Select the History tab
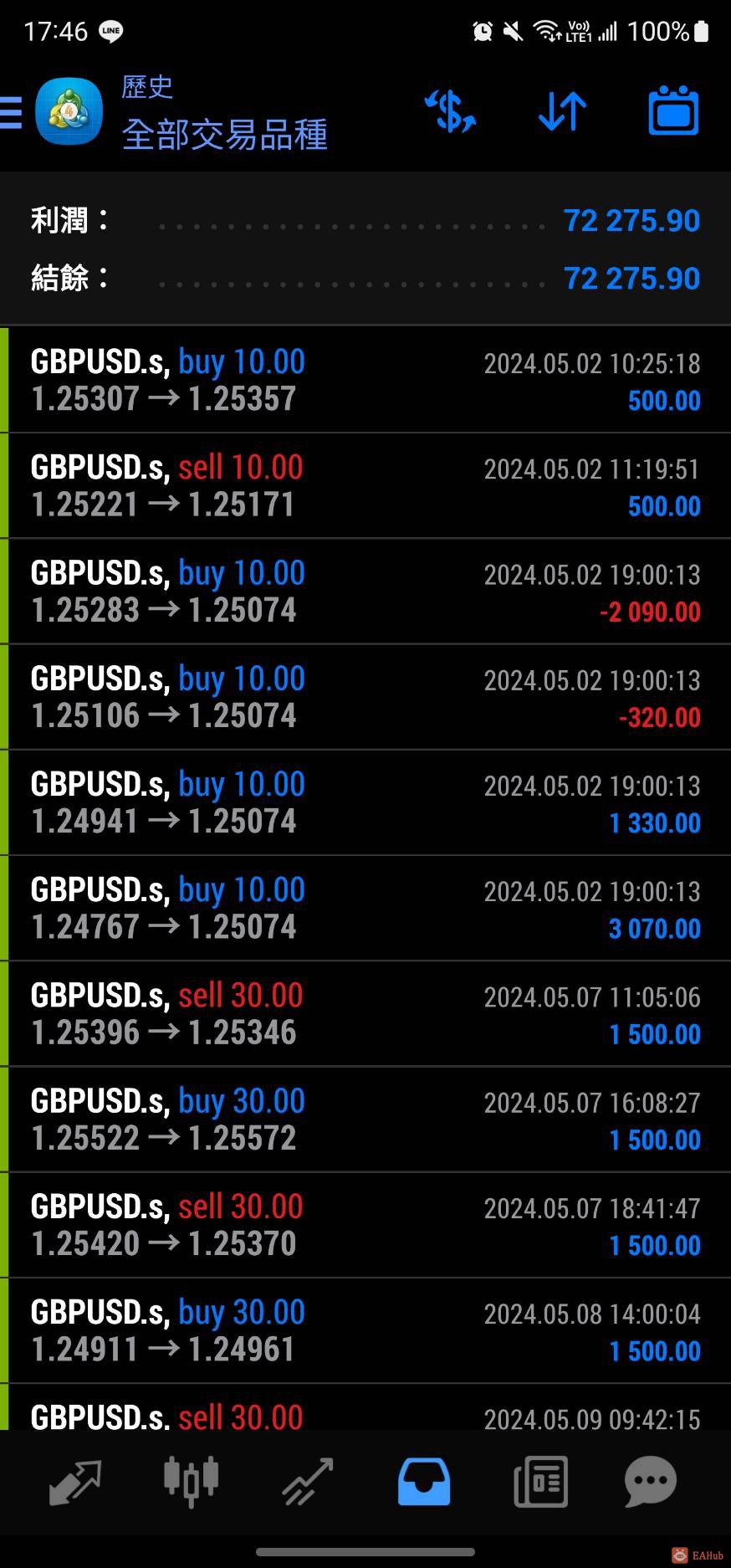Viewport: 731px width, 1568px height. [423, 1481]
